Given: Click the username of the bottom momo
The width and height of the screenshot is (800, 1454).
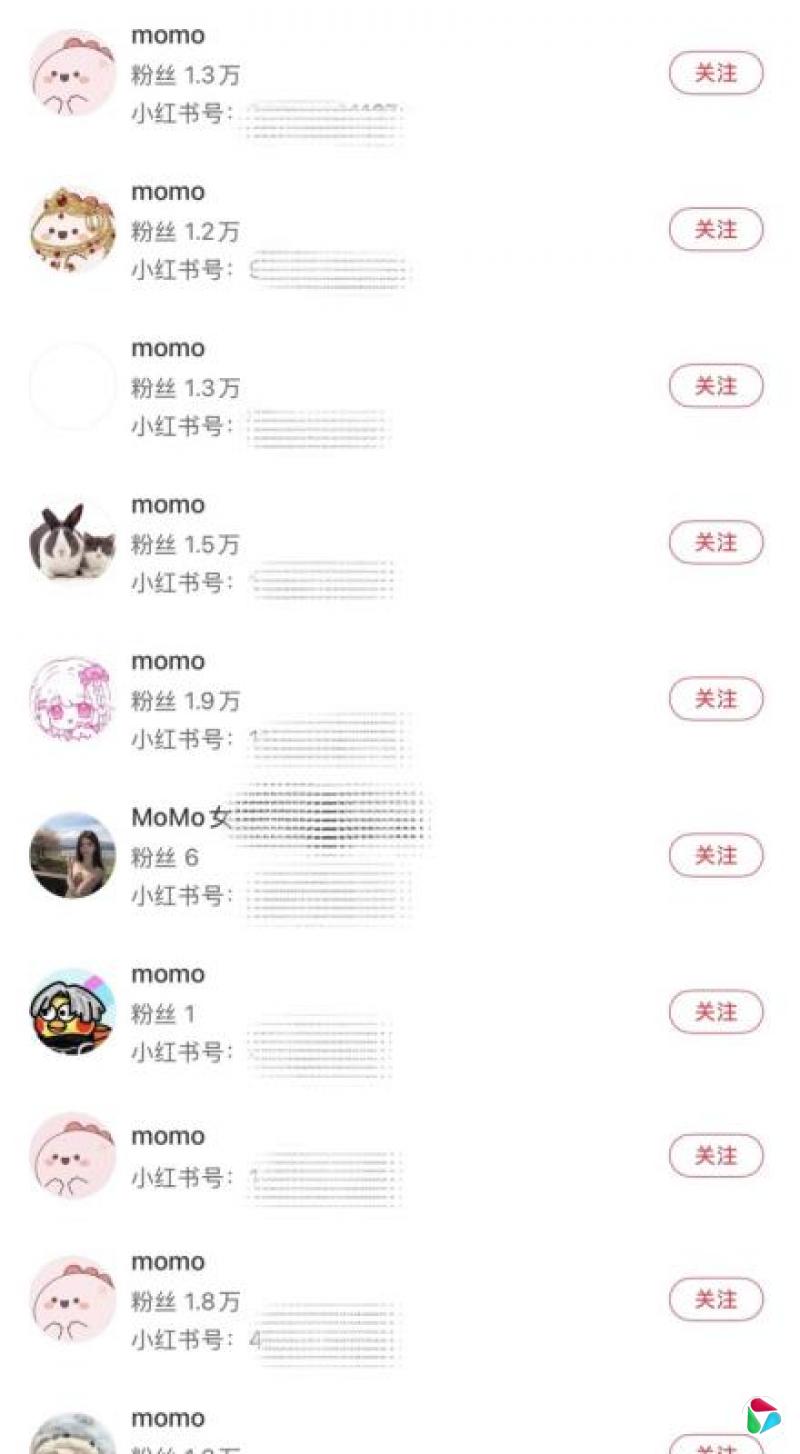Looking at the screenshot, I should click(x=167, y=1418).
